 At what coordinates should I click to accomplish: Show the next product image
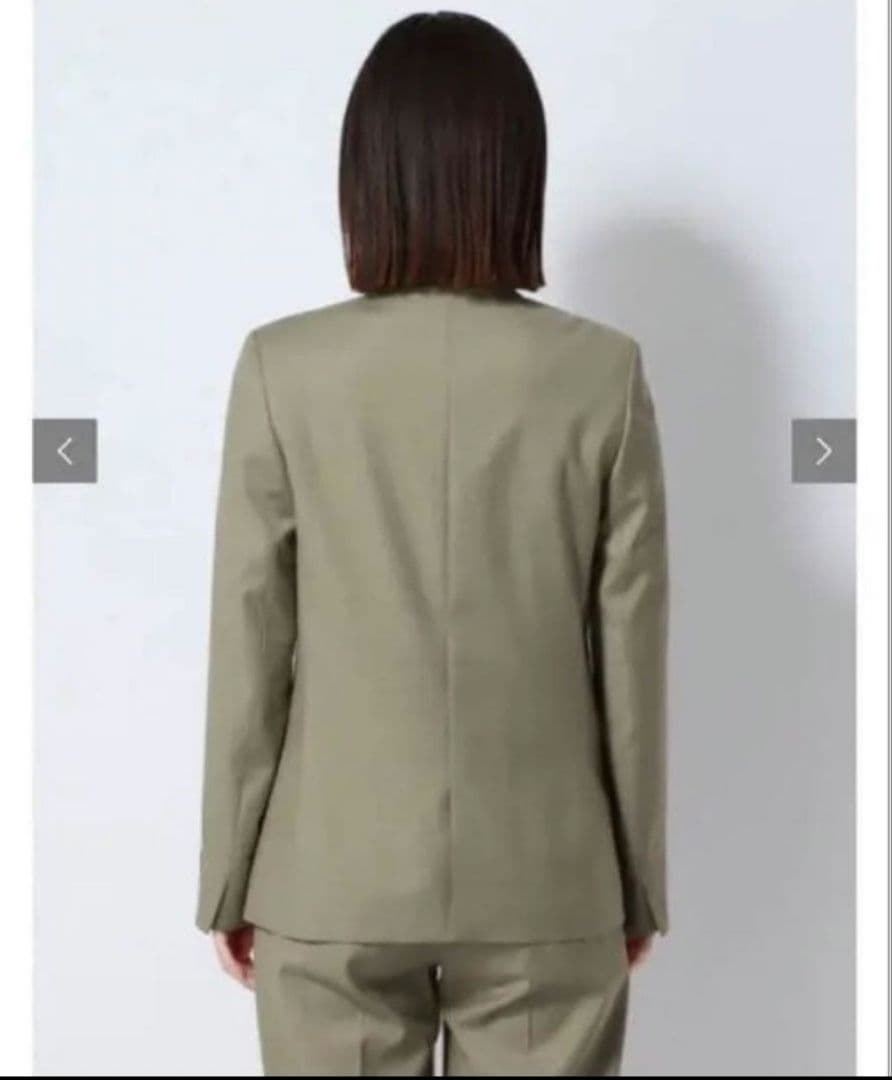coord(824,450)
